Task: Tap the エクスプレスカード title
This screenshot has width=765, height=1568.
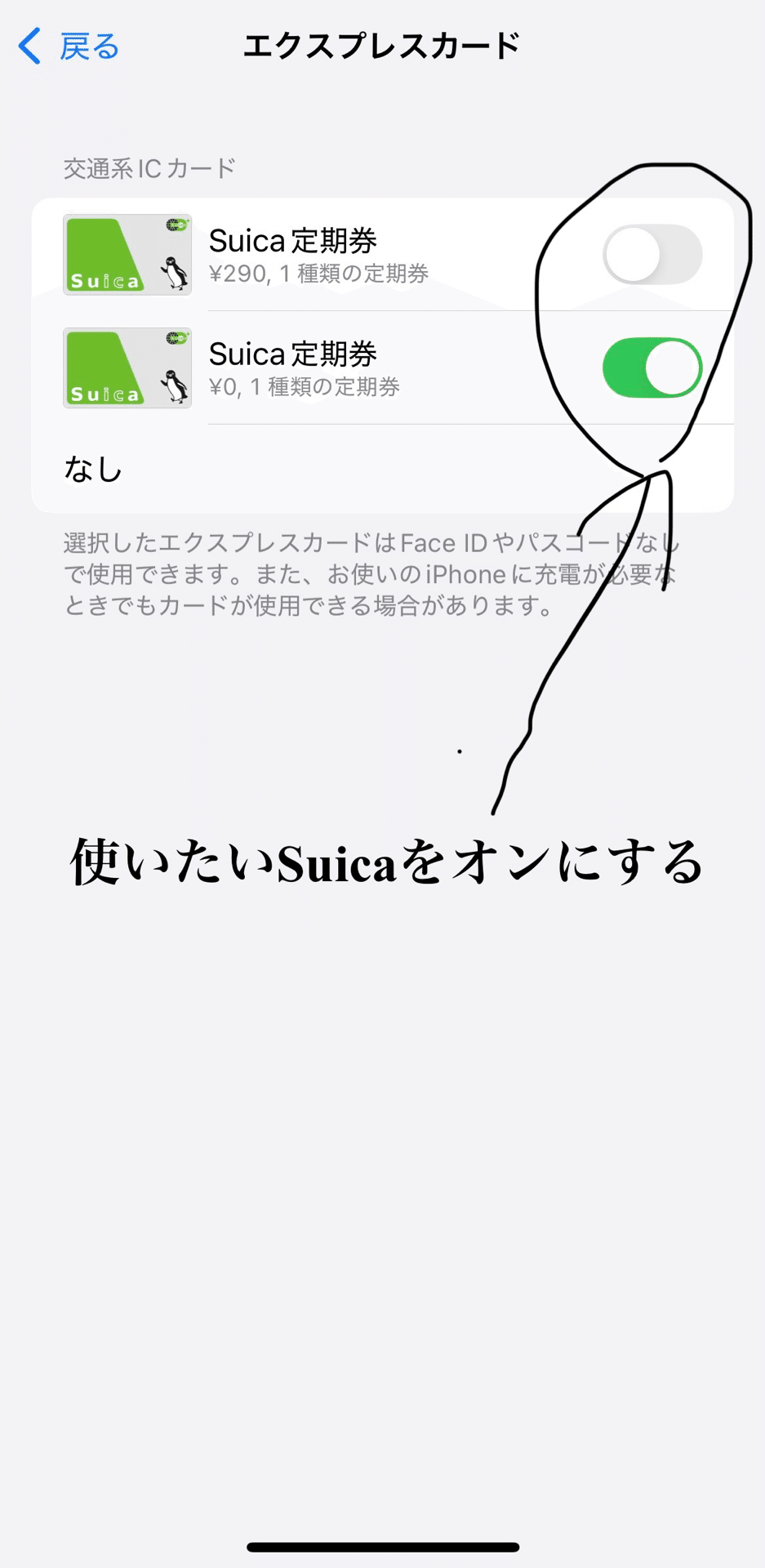Action: pos(382,47)
